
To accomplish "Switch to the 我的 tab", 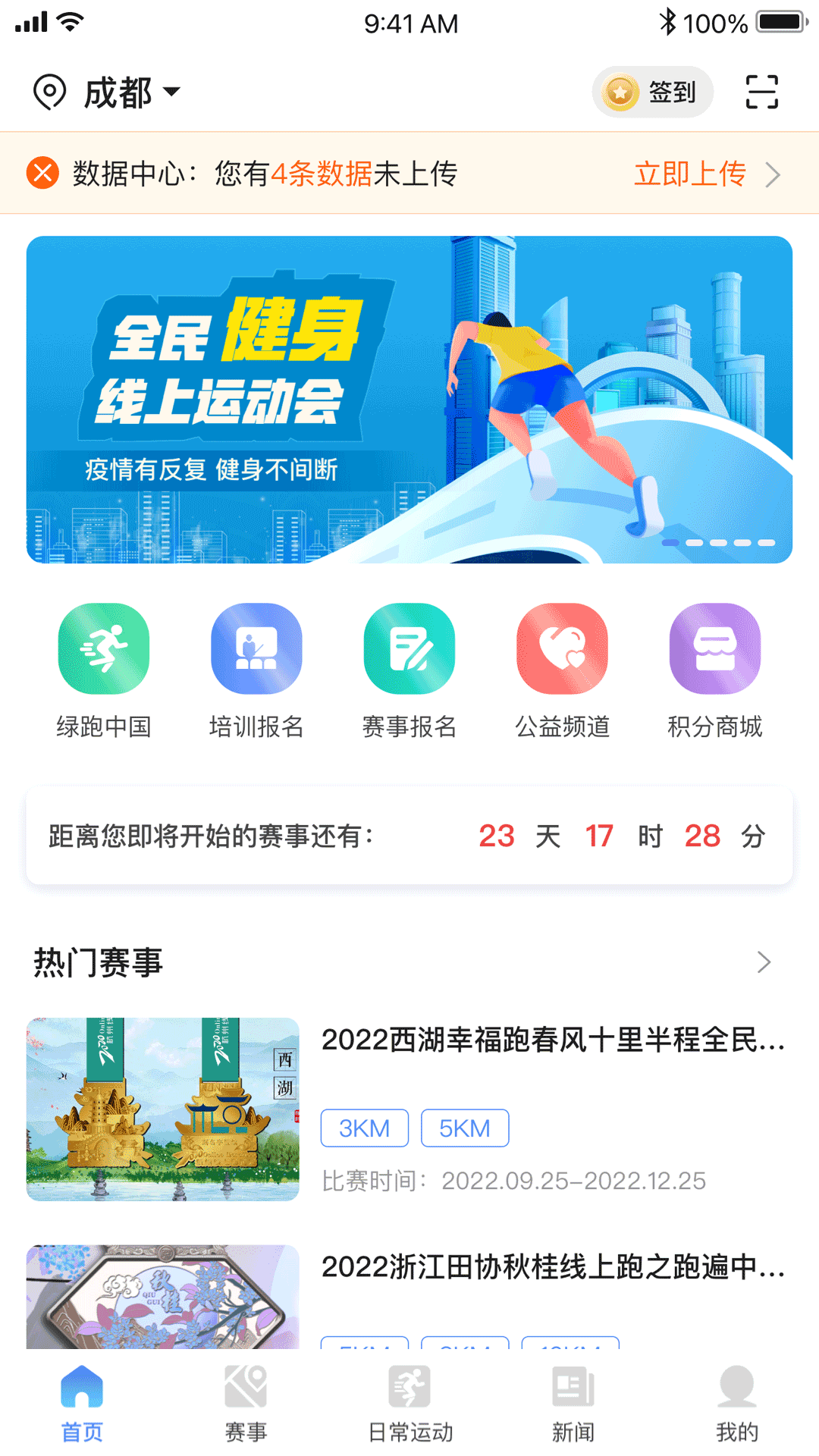I will 737,1404.
